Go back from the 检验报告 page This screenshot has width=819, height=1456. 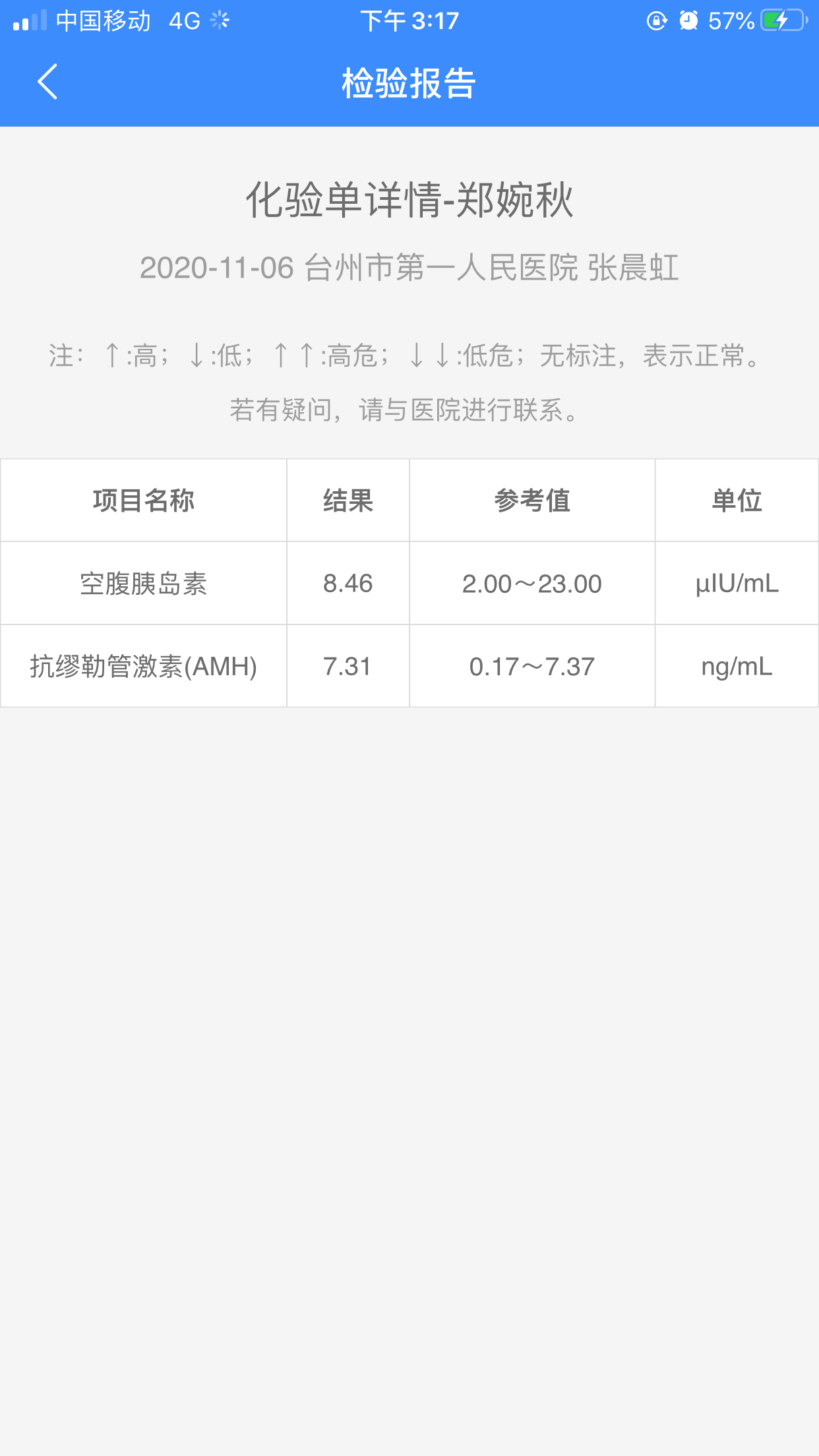(x=47, y=82)
